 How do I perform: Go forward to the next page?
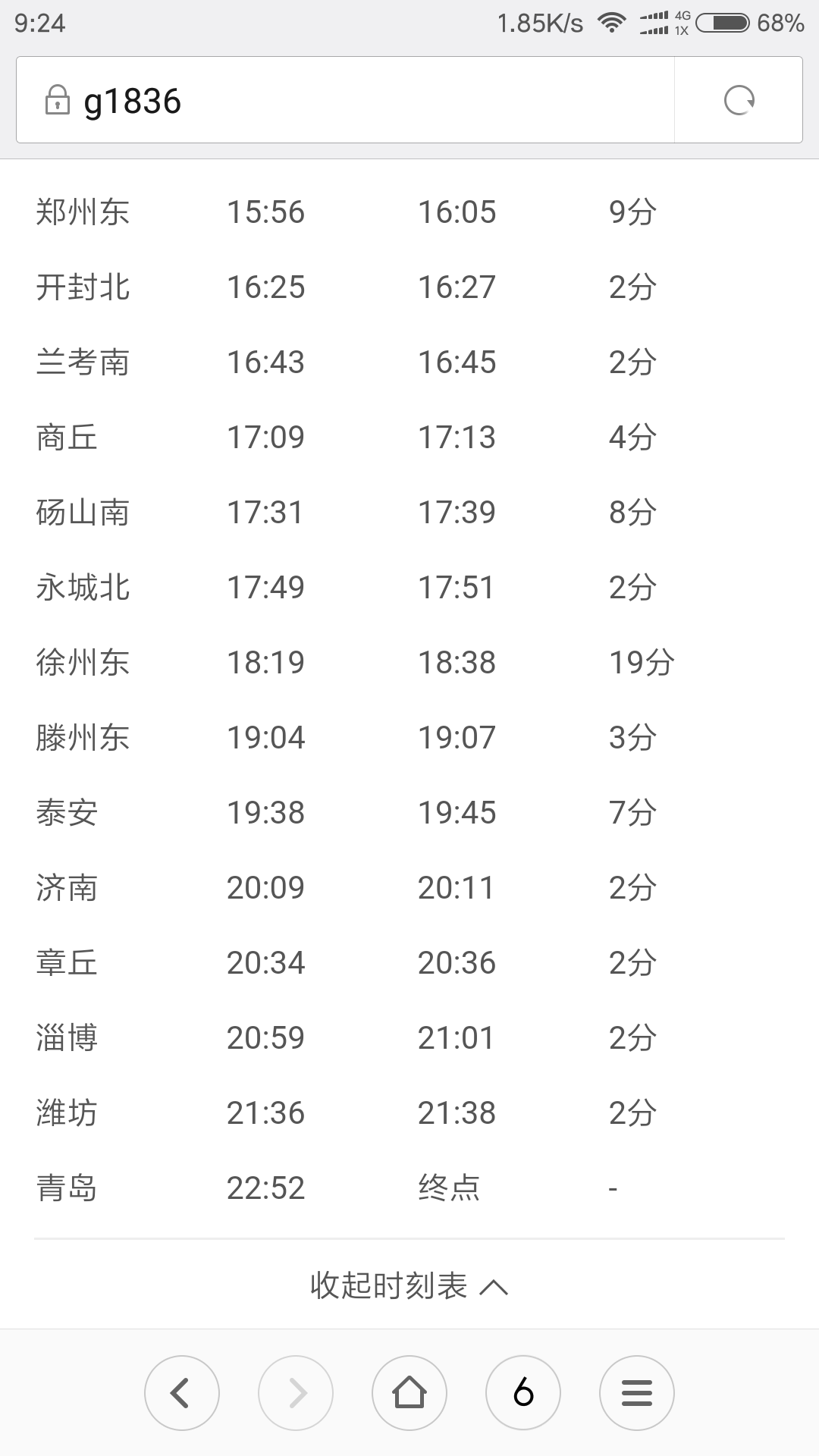[296, 1393]
